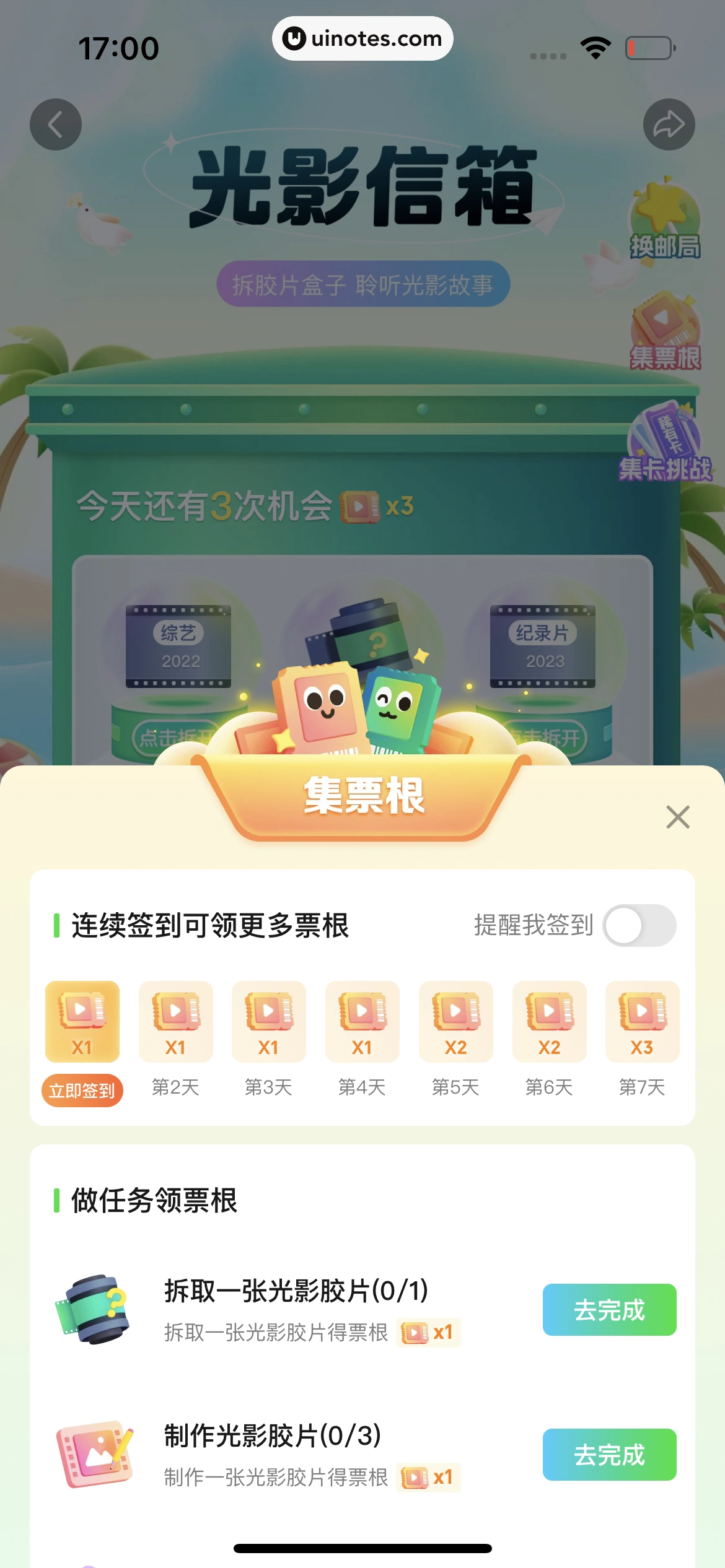Open the 换邮局 shortcut

coord(665,222)
